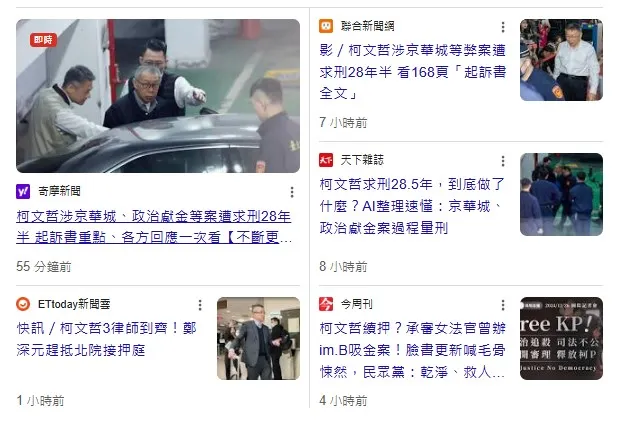
Task: Open the overflow menu for the ETtoday新聞雲 article
Action: pos(200,305)
